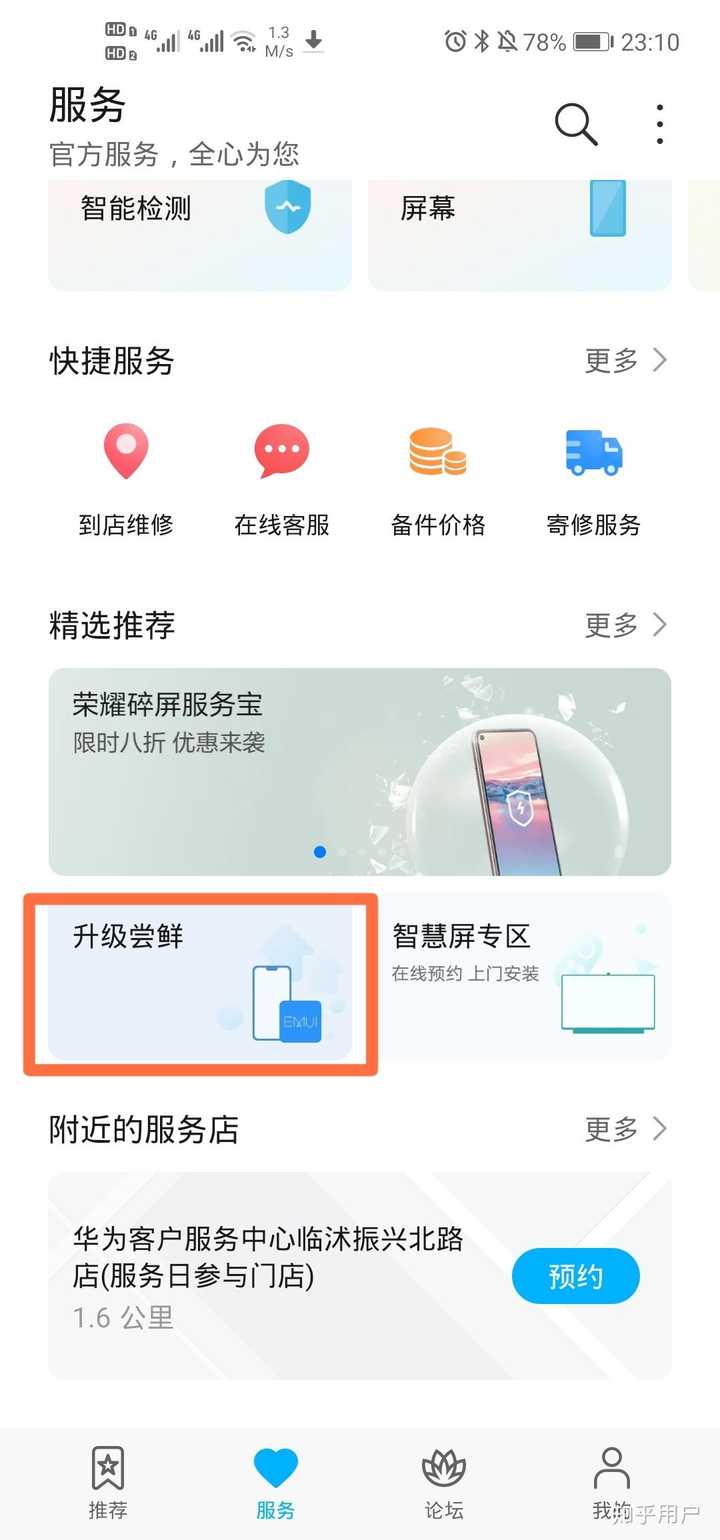The width and height of the screenshot is (720, 1540).
Task: Tap the 预约 appointment button
Action: point(575,1275)
